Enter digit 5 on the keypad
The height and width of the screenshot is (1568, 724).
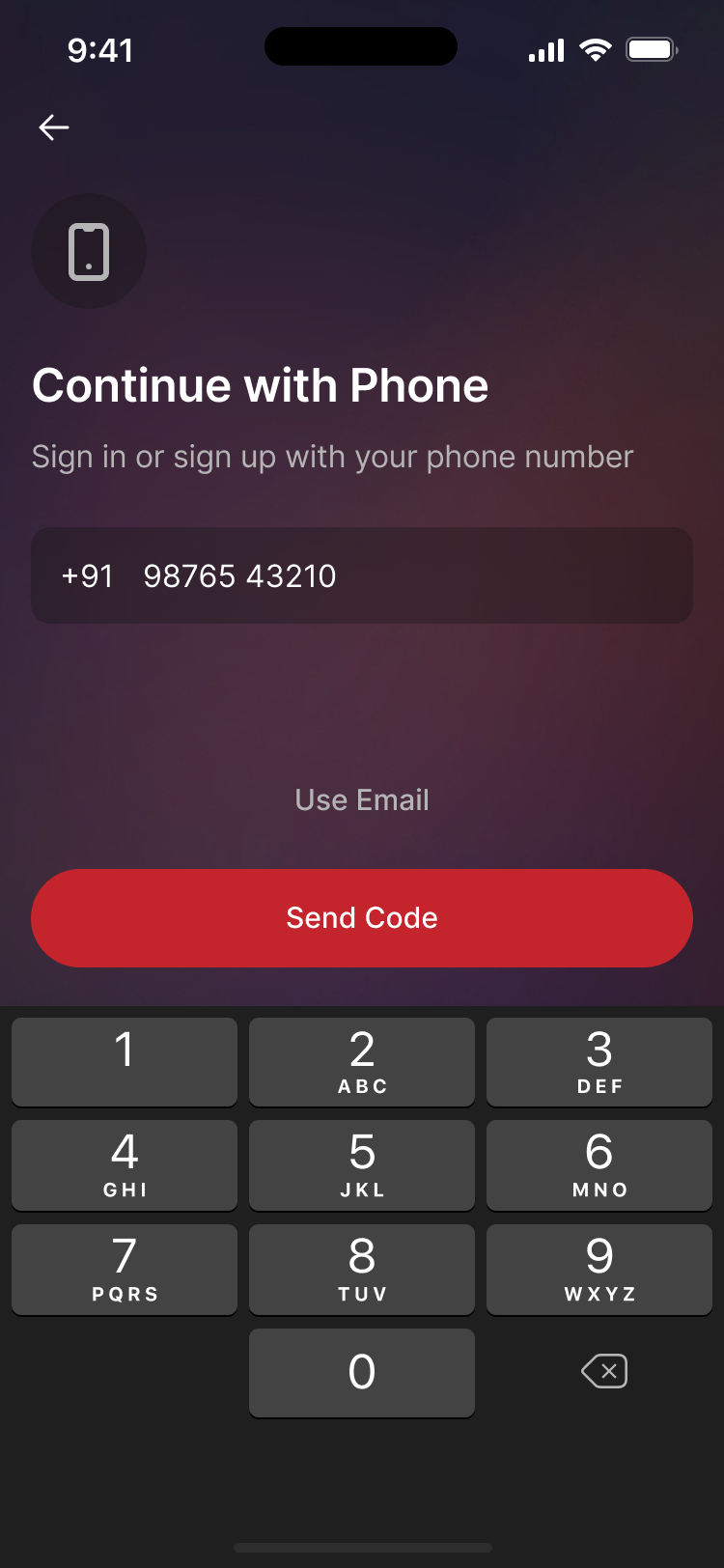coord(362,1164)
